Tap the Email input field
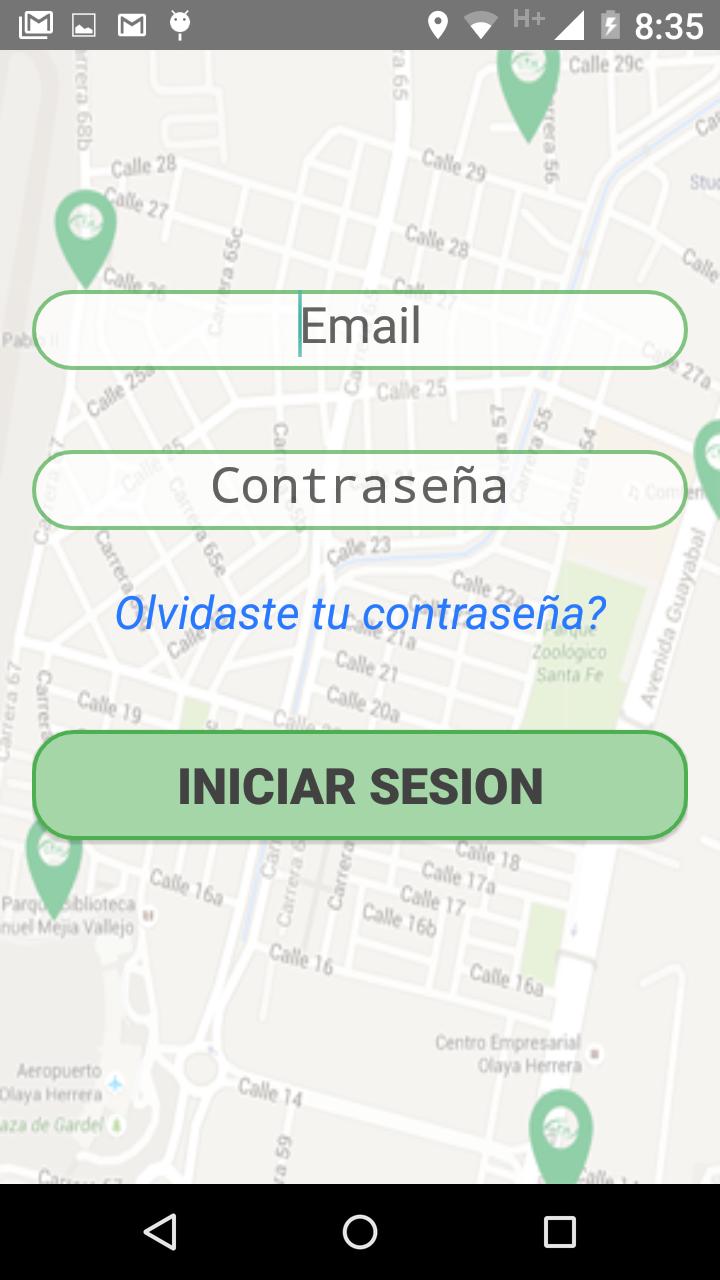This screenshot has width=720, height=1280. click(360, 329)
